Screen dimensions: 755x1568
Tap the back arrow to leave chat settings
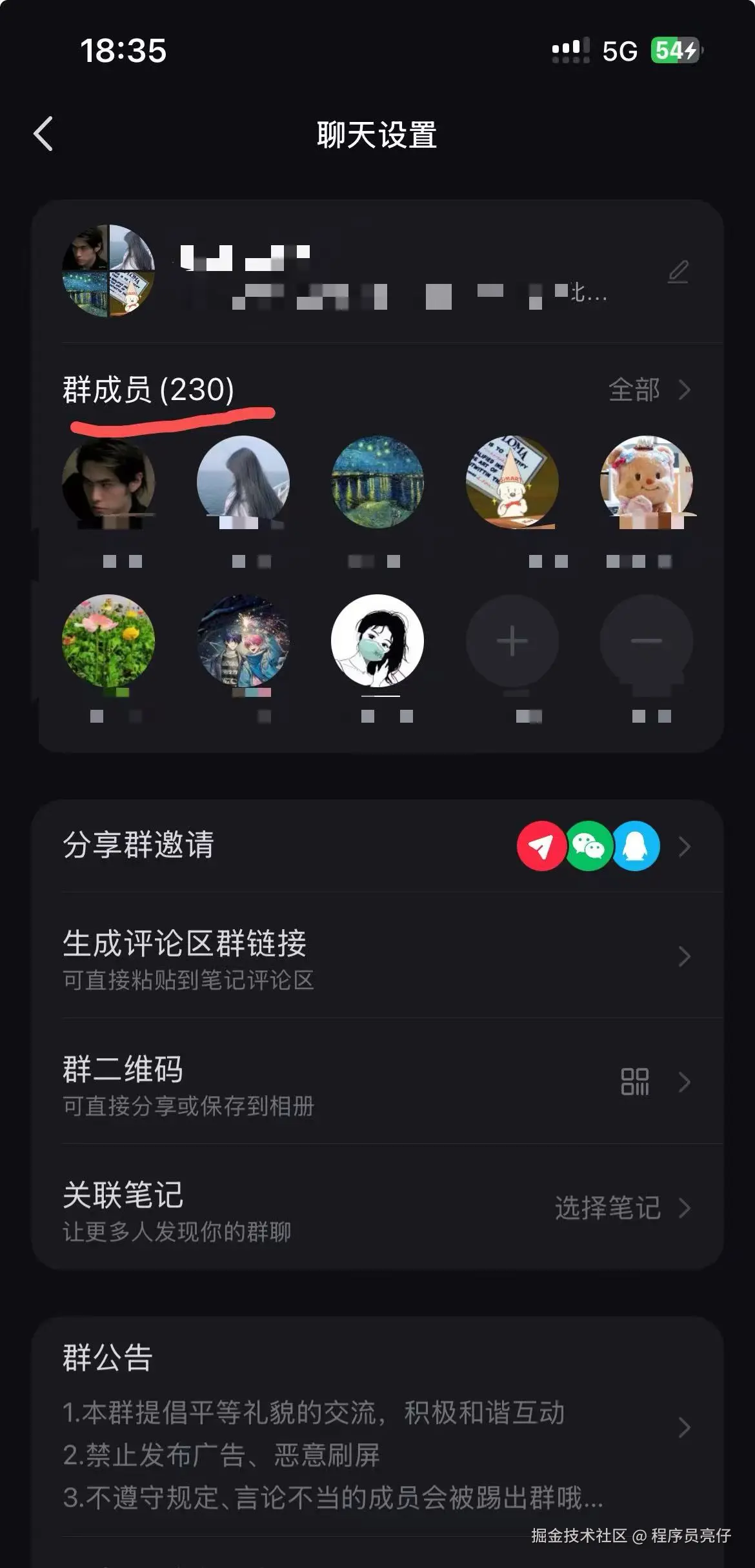click(x=43, y=134)
